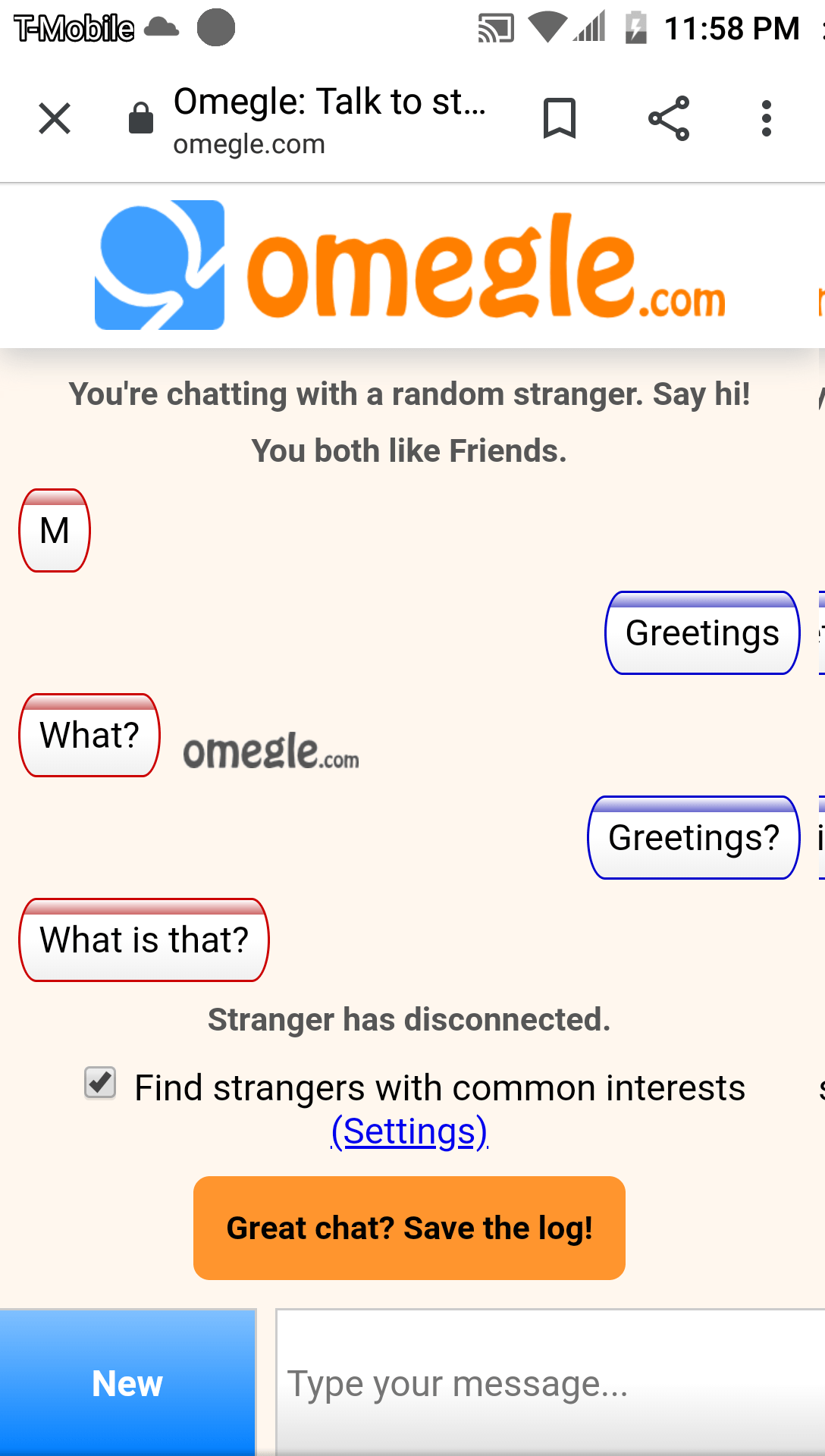Start a New chat
Image resolution: width=825 pixels, height=1456 pixels.
(127, 1382)
